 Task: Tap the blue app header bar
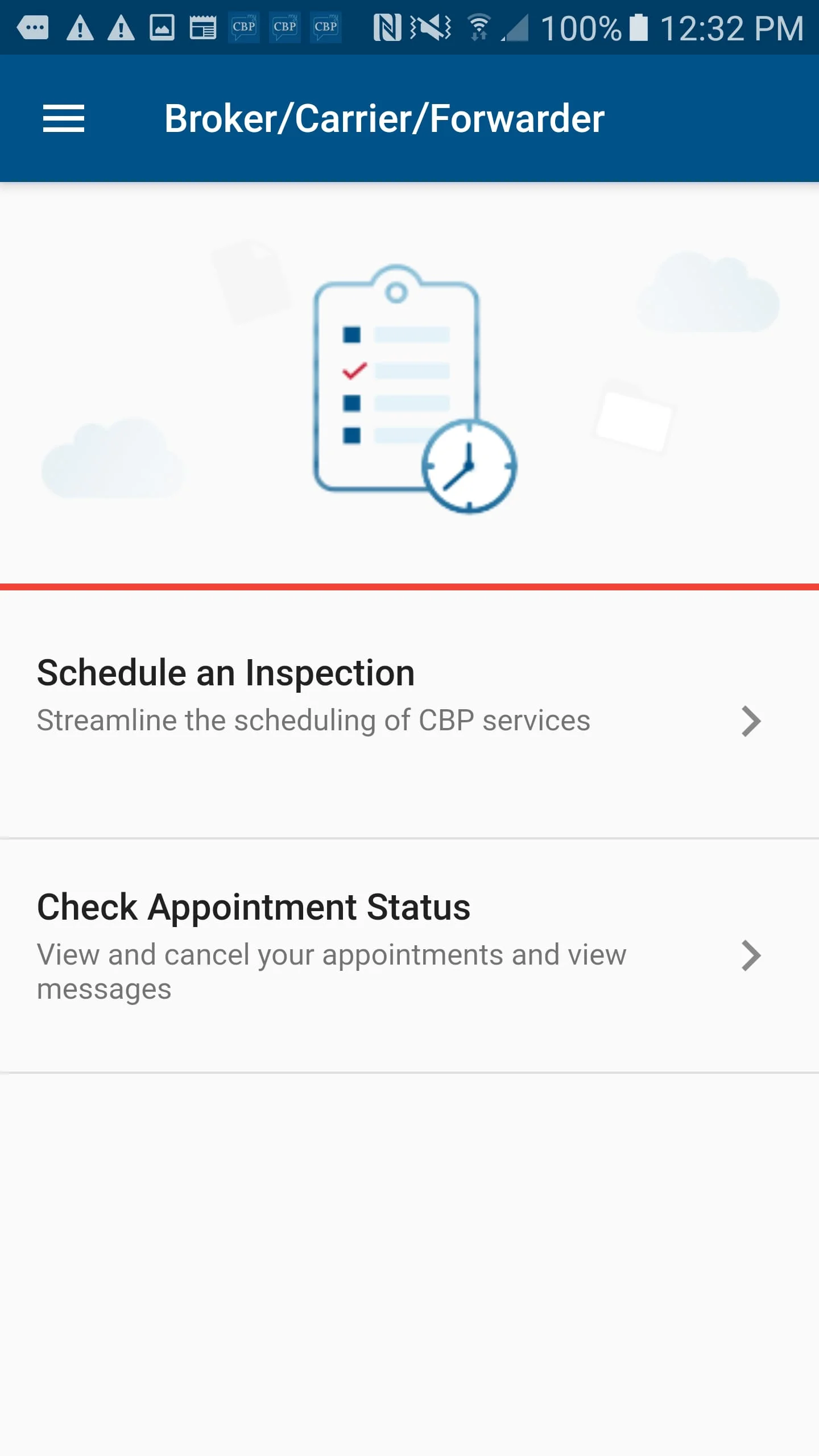click(x=409, y=118)
